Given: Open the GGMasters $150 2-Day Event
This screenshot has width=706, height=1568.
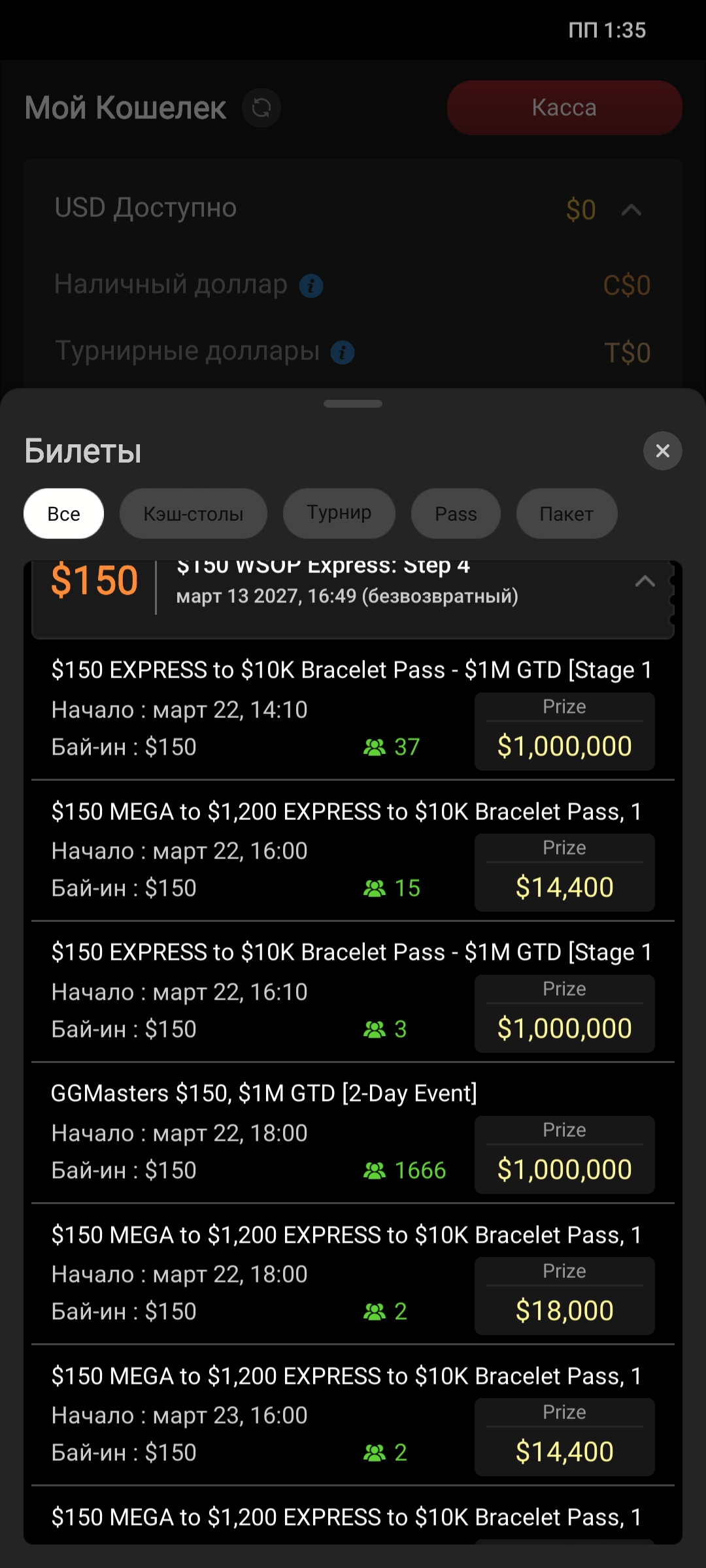Looking at the screenshot, I should (261, 1133).
